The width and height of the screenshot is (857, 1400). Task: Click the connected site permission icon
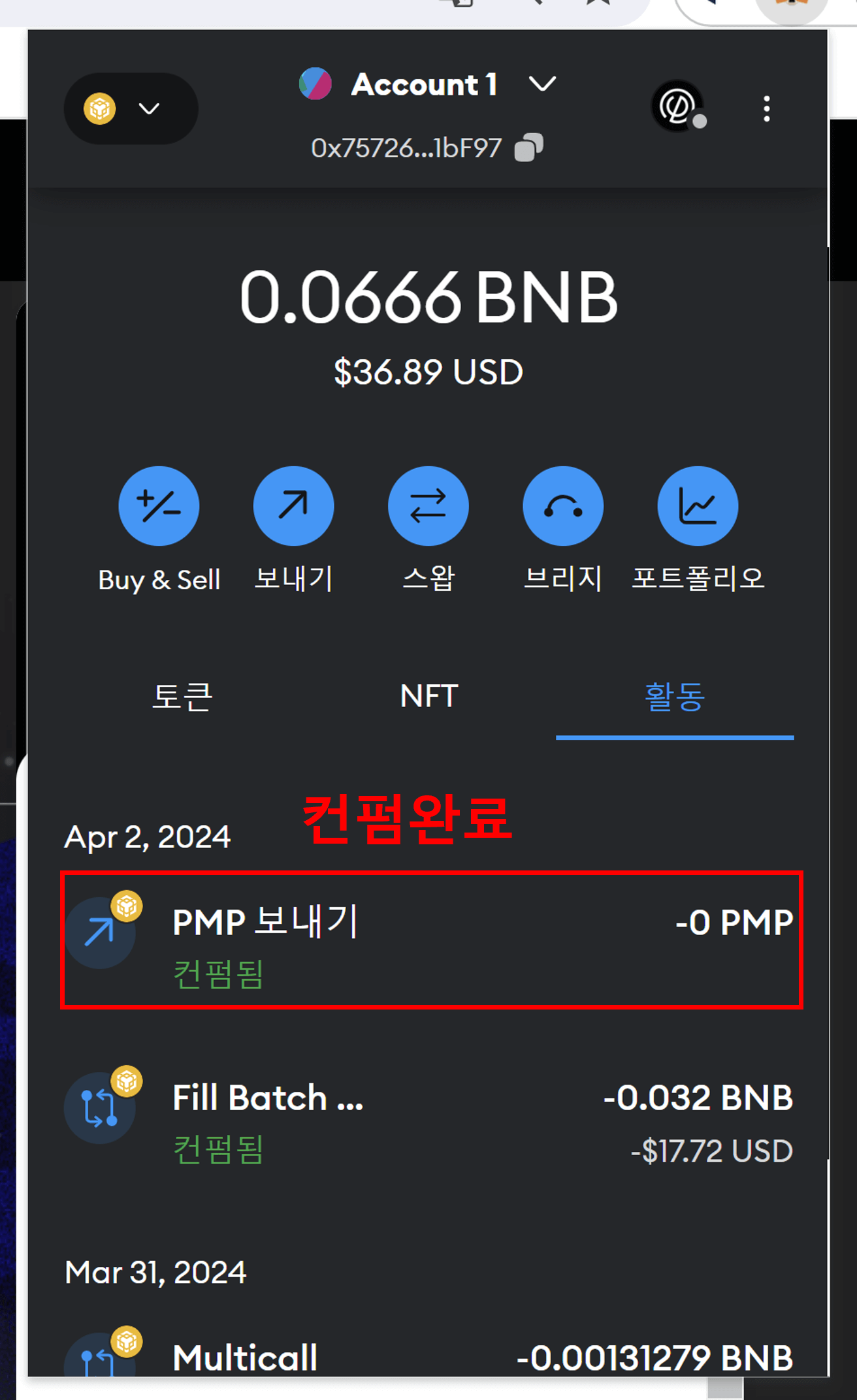click(677, 106)
